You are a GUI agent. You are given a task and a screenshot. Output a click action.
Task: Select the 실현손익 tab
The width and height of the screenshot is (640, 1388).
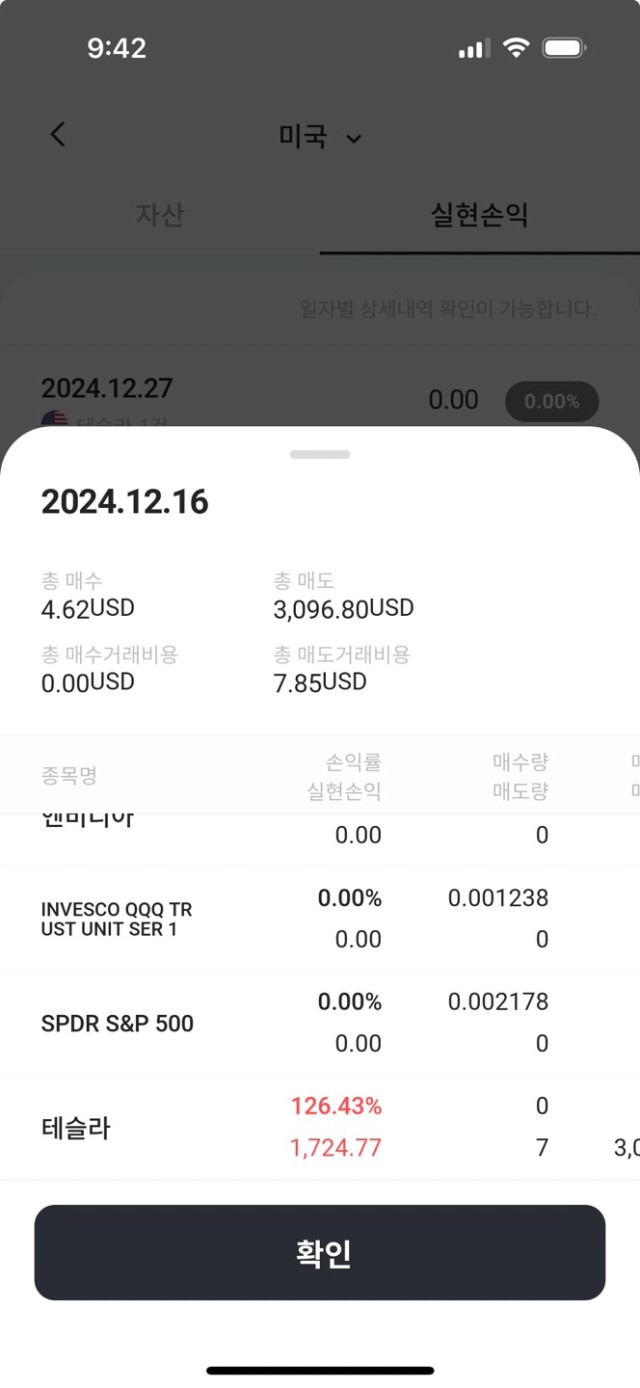pyautogui.click(x=480, y=215)
